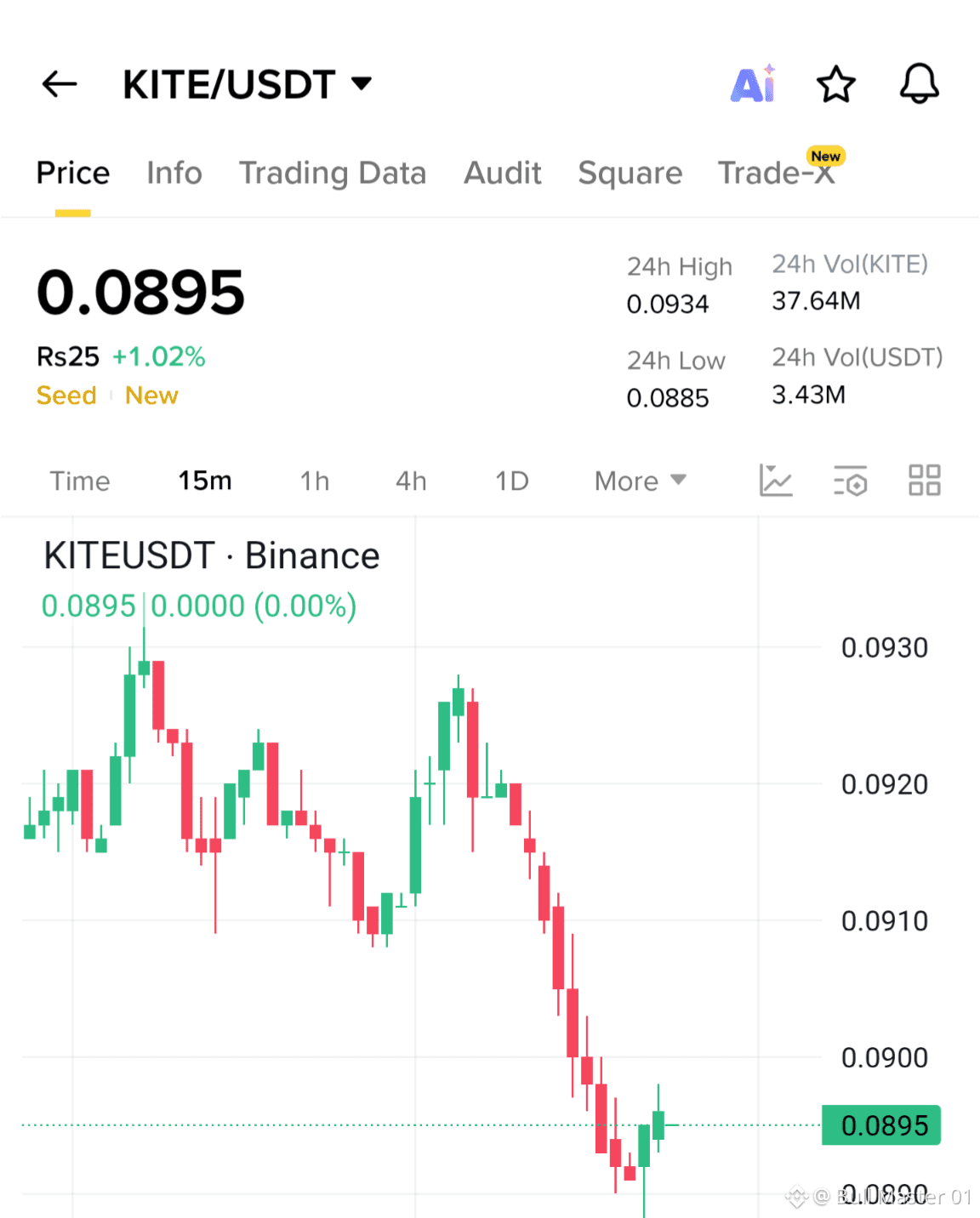Click the Seed tag below the price
Image resolution: width=980 pixels, height=1218 pixels.
point(66,395)
